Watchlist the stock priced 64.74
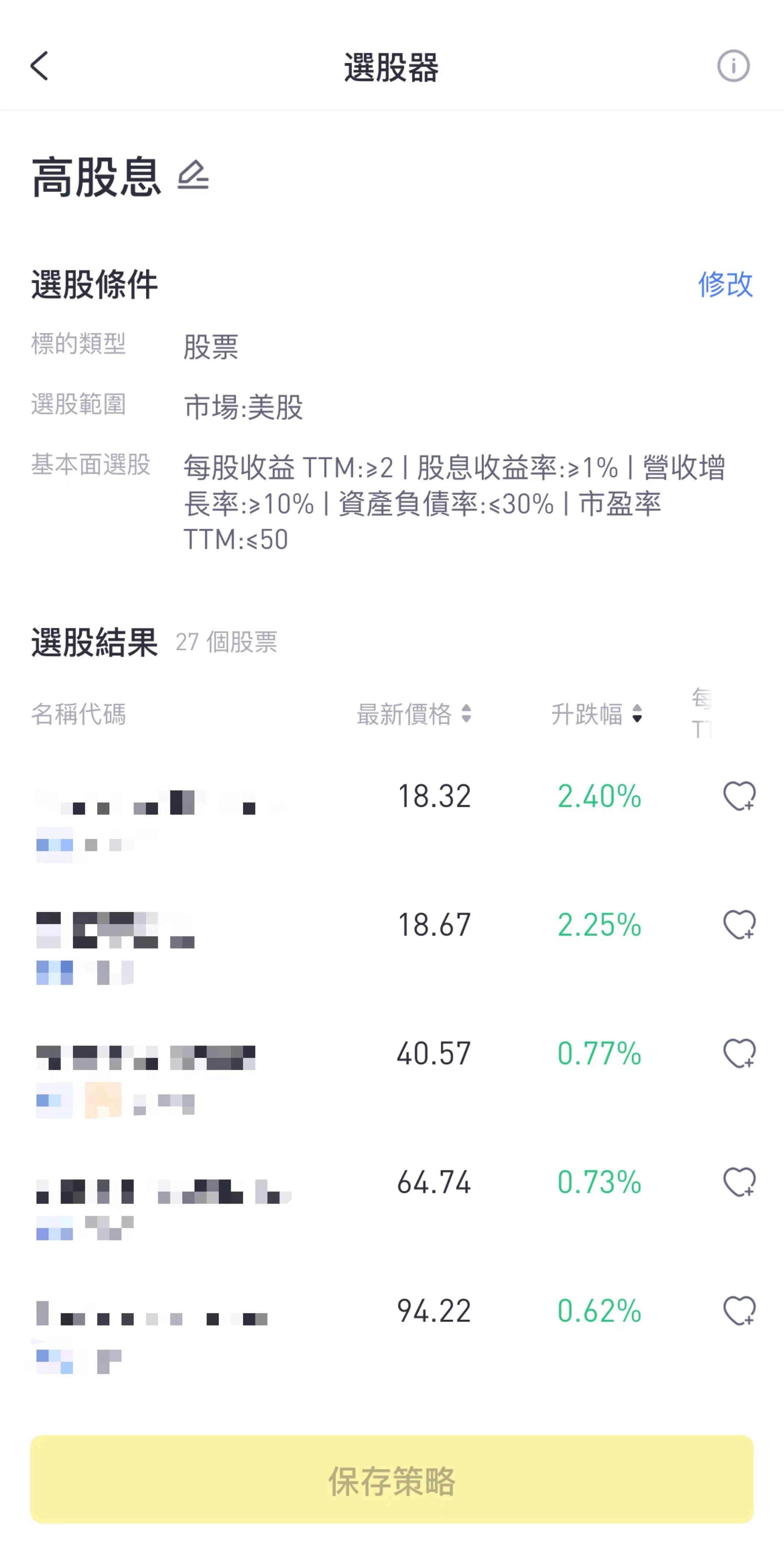This screenshot has width=784, height=1543. tap(739, 1182)
